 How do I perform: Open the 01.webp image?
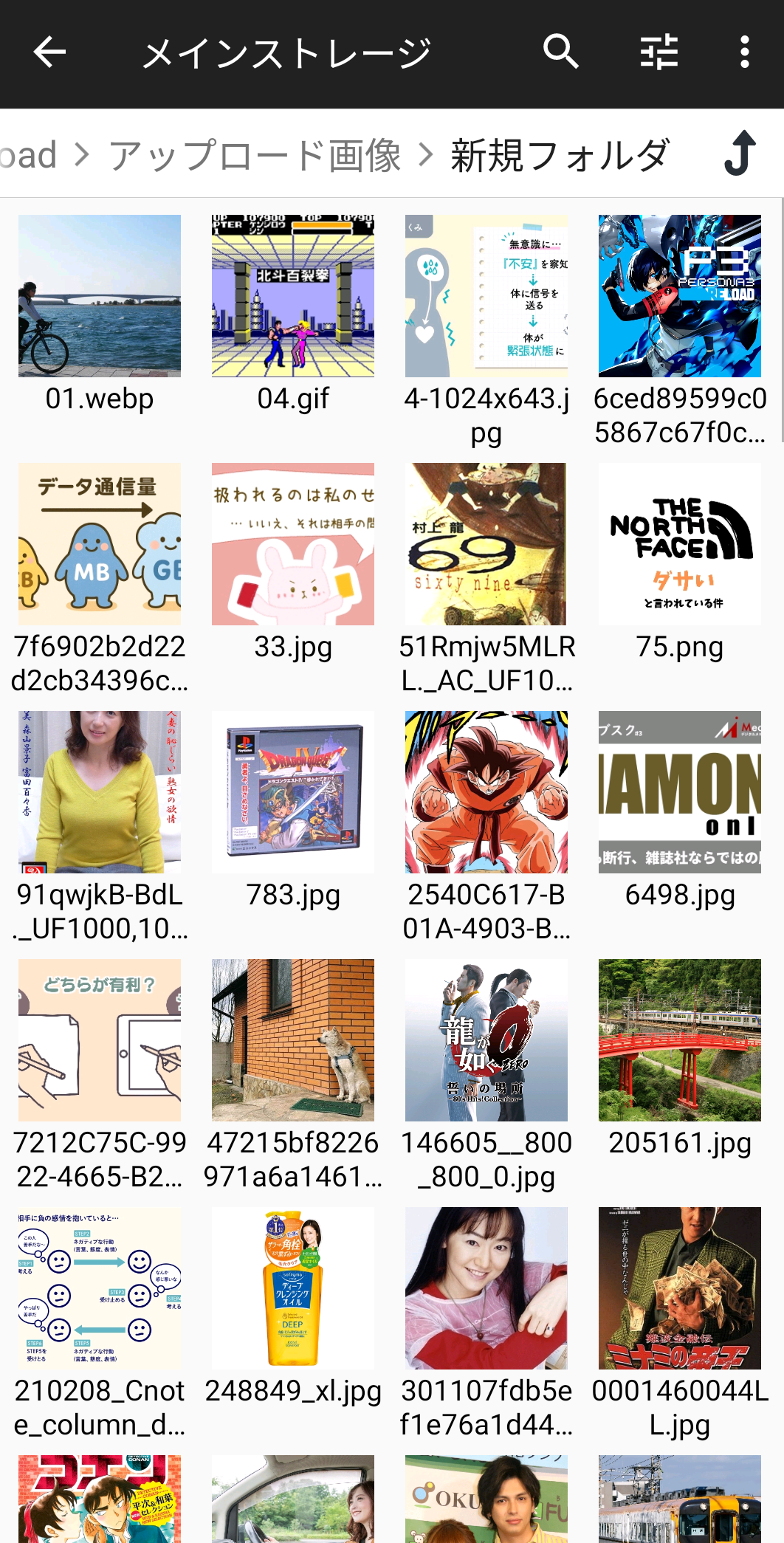click(x=100, y=296)
